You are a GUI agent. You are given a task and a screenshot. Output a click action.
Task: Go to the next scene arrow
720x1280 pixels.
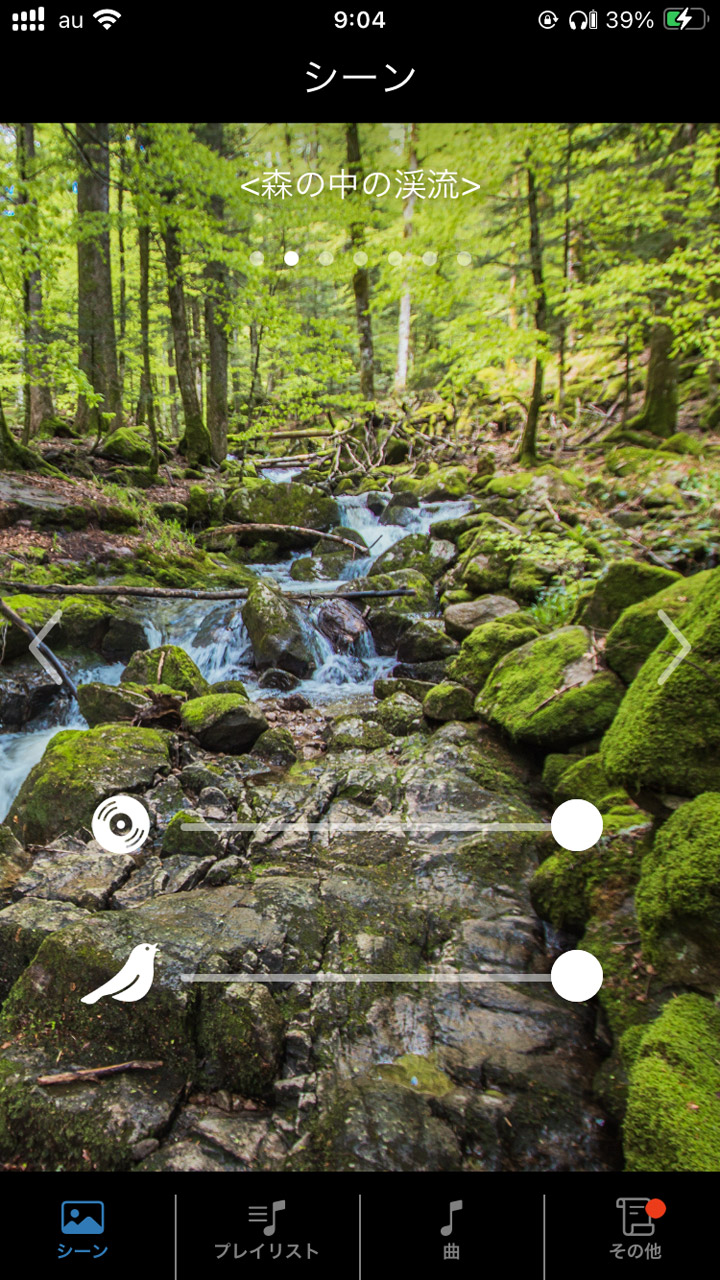pos(674,647)
